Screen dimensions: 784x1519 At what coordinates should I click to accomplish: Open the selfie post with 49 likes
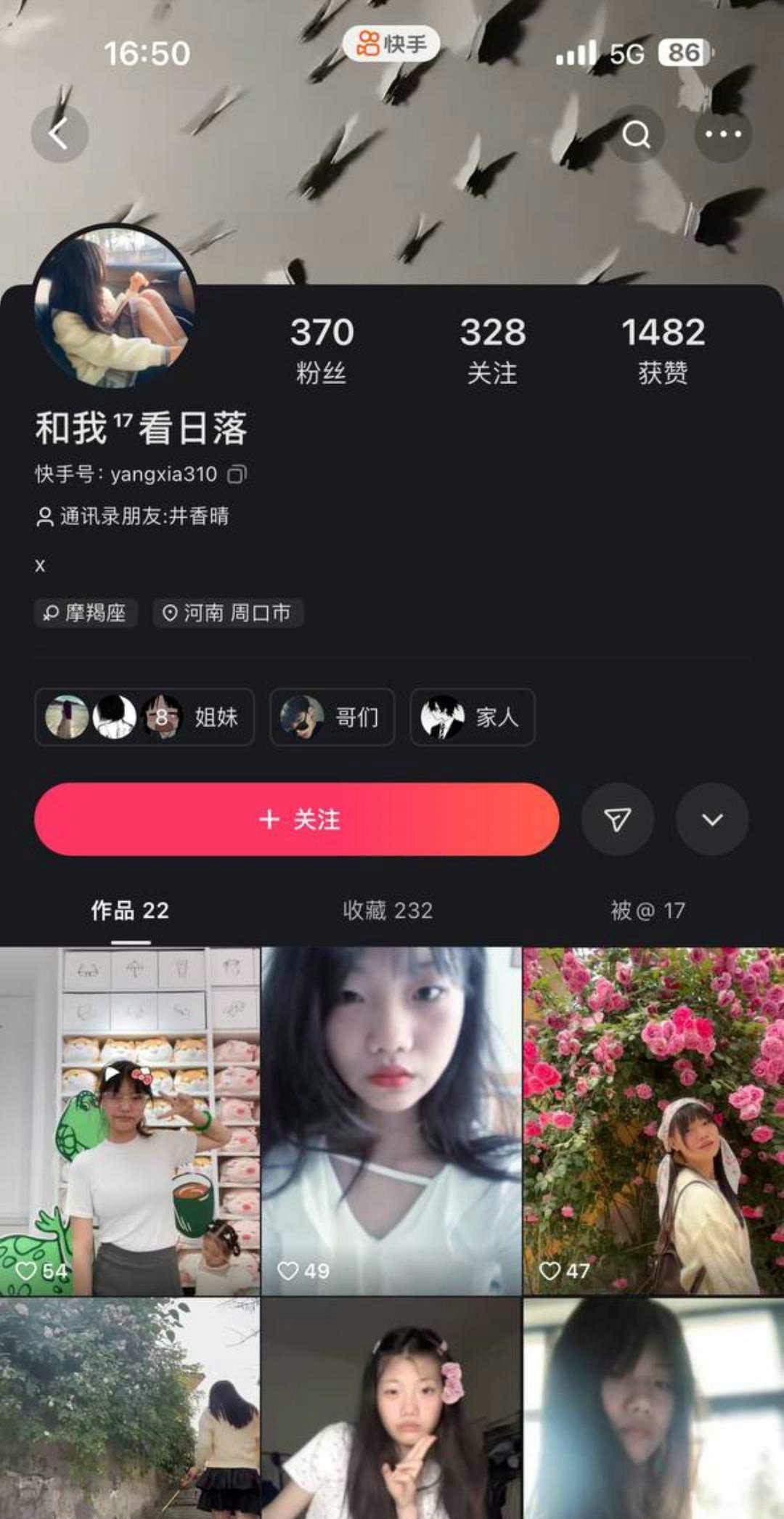[391, 1122]
